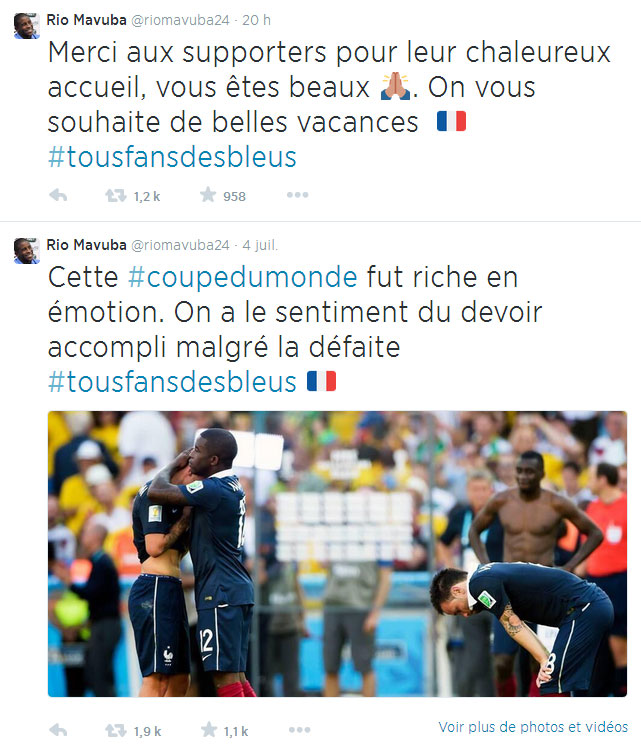Favorite the 'Merci aux supporters' tweet
This screenshot has height=744, width=641.
[x=208, y=196]
